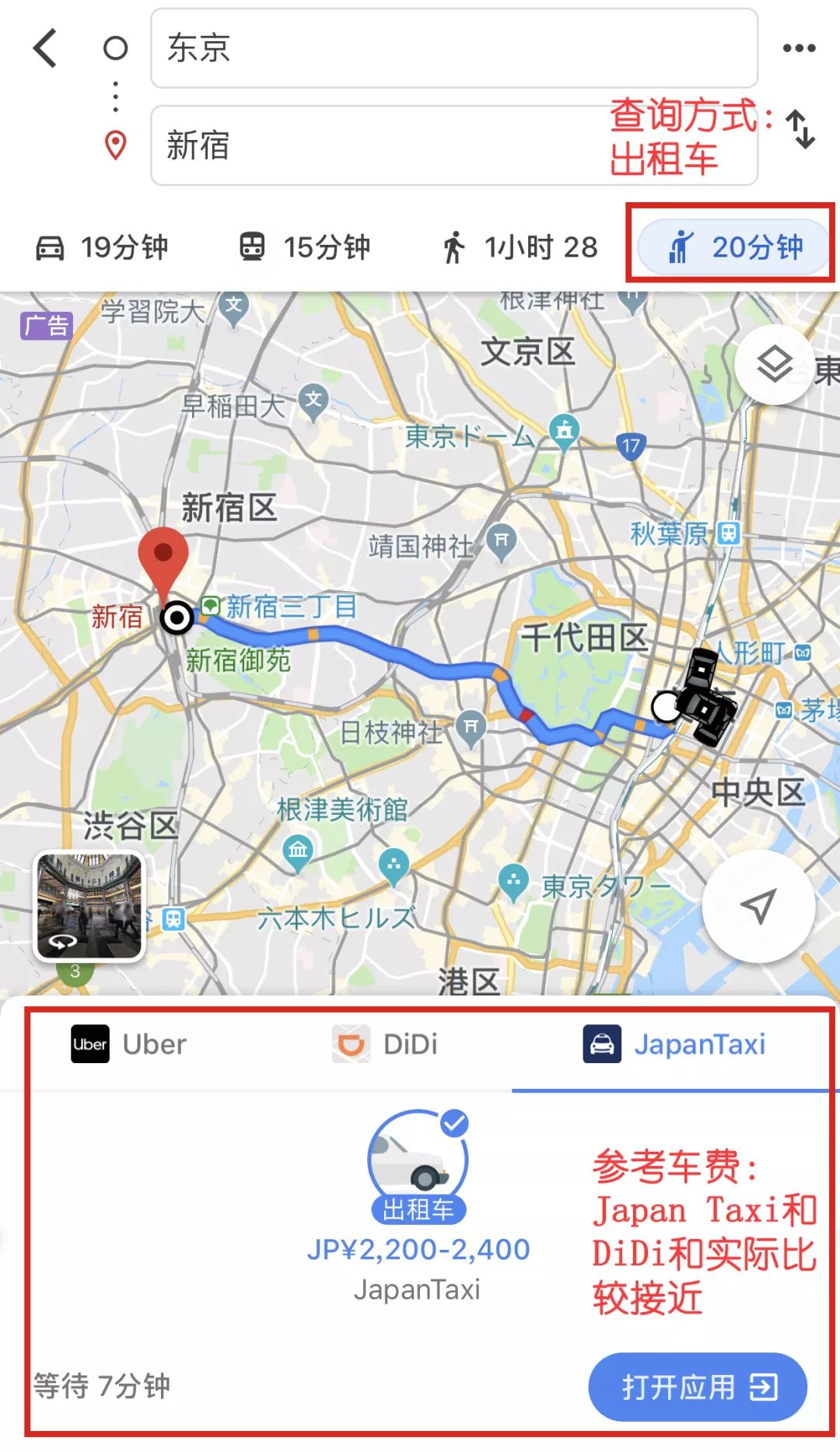This screenshot has height=1452, width=840.
Task: Open the map layers button
Action: point(775,364)
